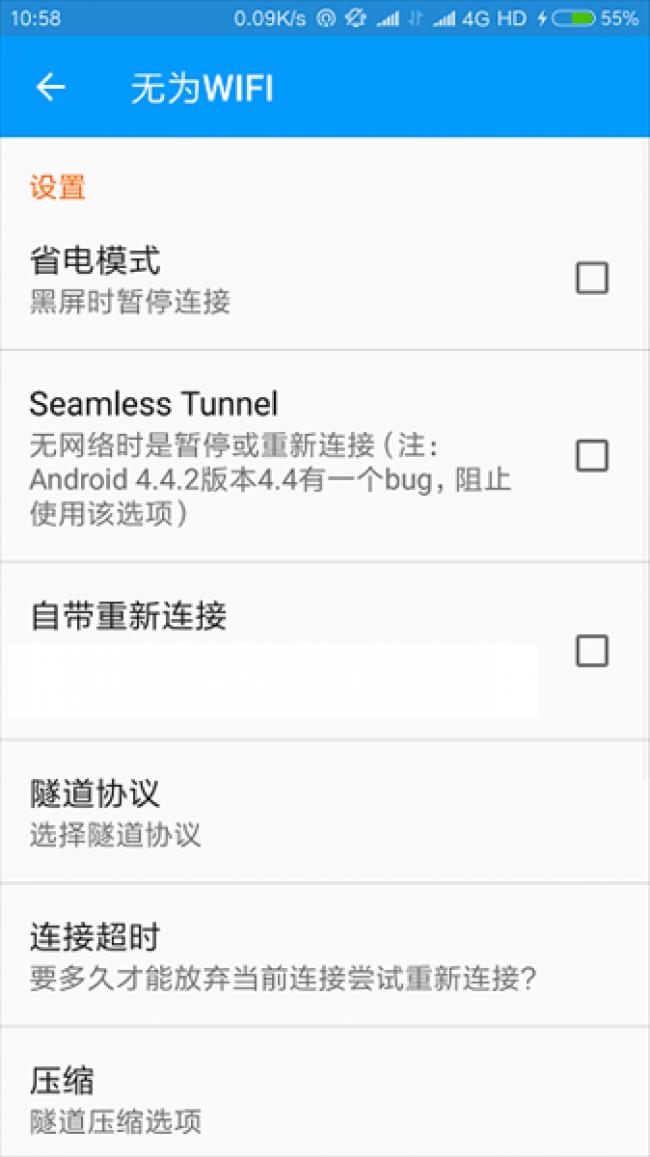
Task: Tick the Seamless Tunnel checkbox
Action: (592, 456)
